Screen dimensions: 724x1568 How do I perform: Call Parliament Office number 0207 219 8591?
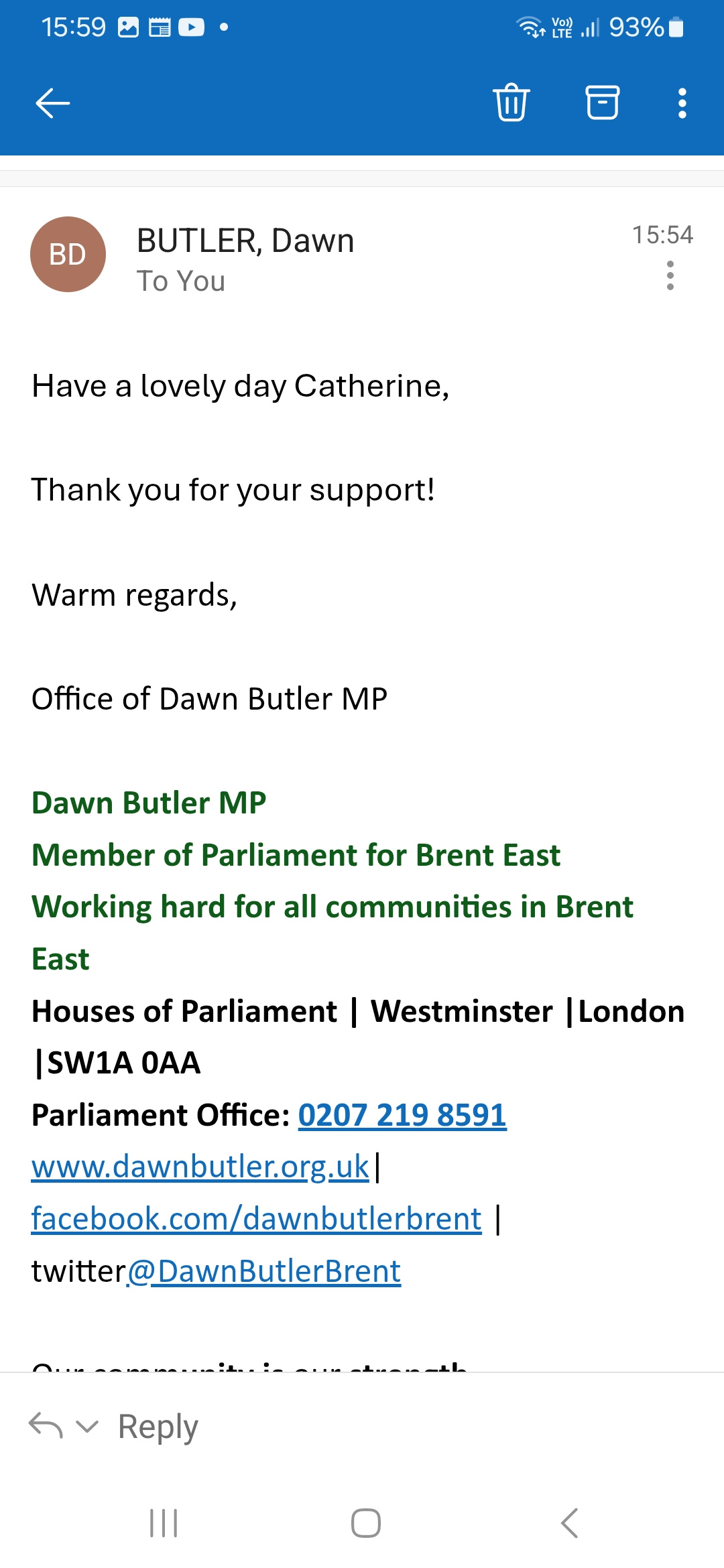(402, 1115)
